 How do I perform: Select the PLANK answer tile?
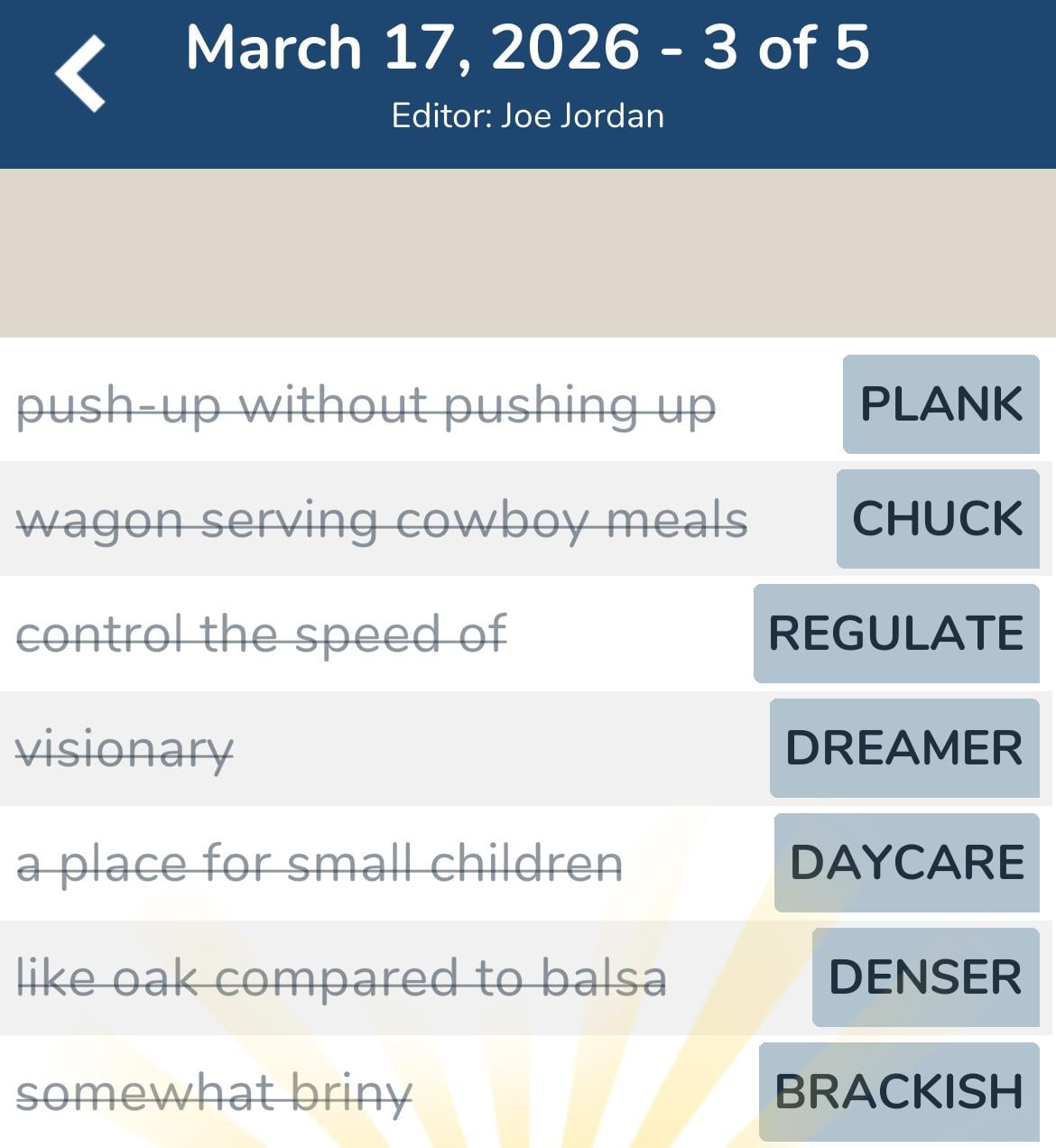coord(940,405)
